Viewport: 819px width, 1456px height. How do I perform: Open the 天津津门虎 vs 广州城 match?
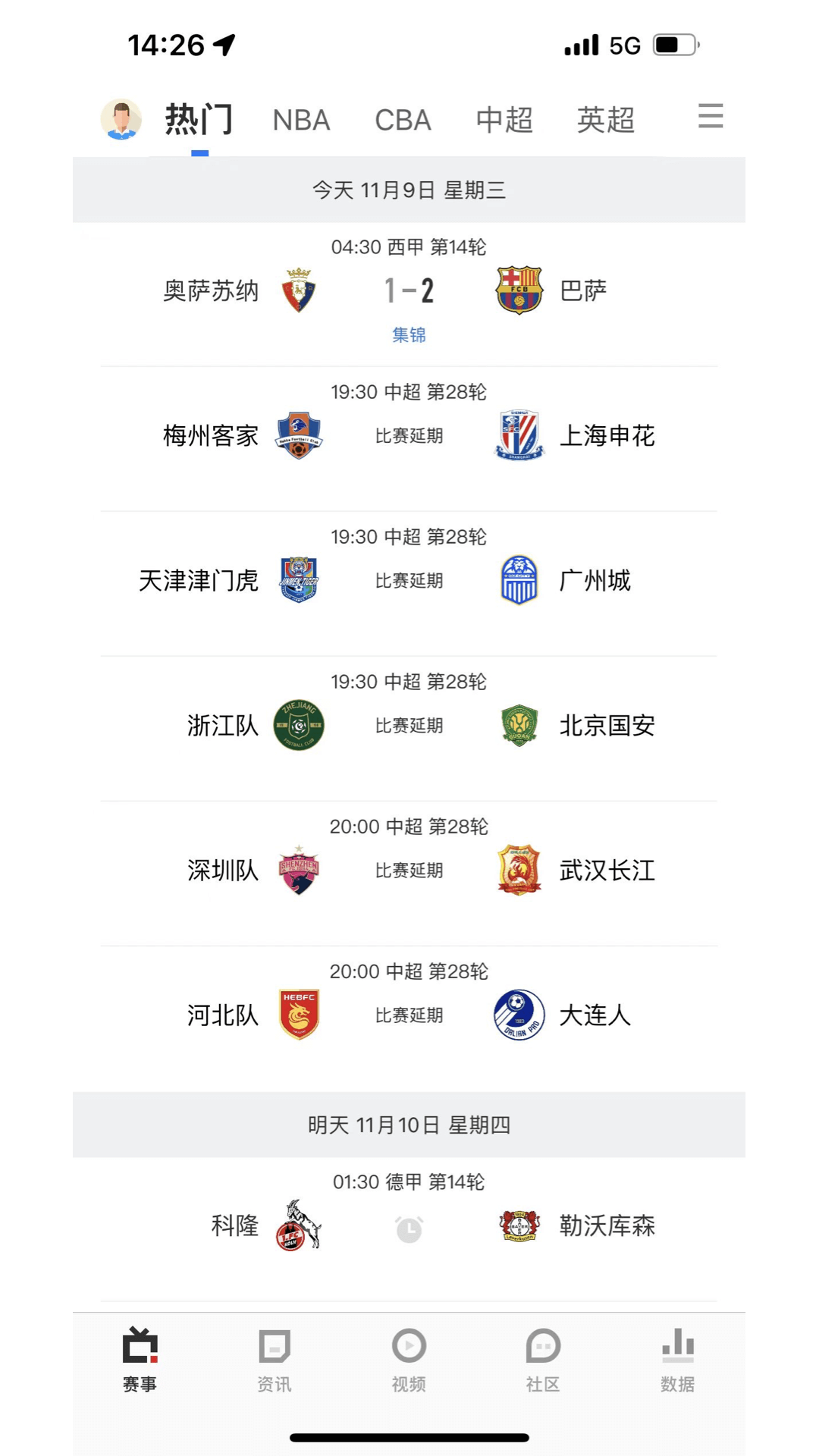coord(409,581)
